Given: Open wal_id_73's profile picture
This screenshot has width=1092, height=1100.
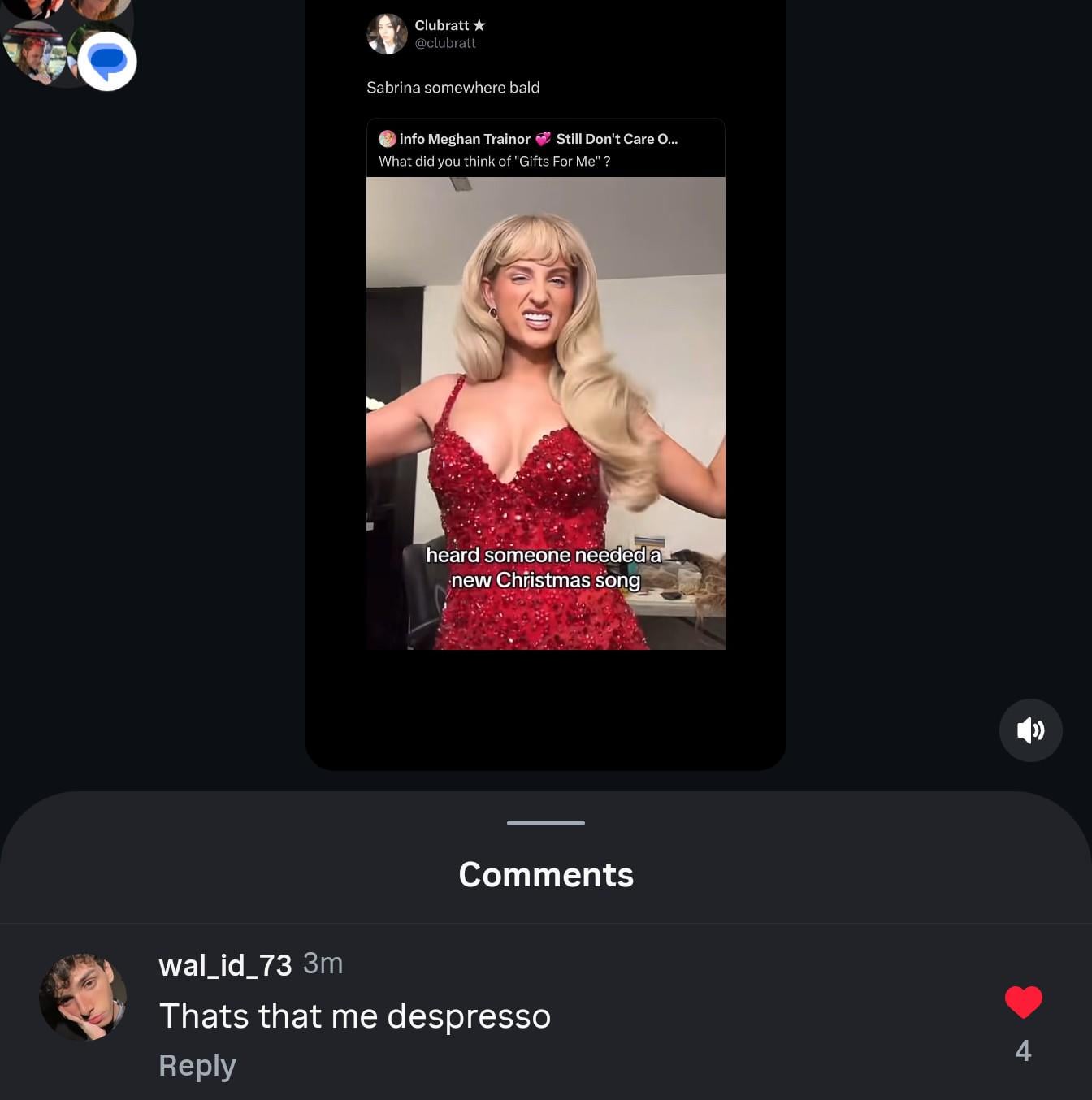Looking at the screenshot, I should coord(83,997).
